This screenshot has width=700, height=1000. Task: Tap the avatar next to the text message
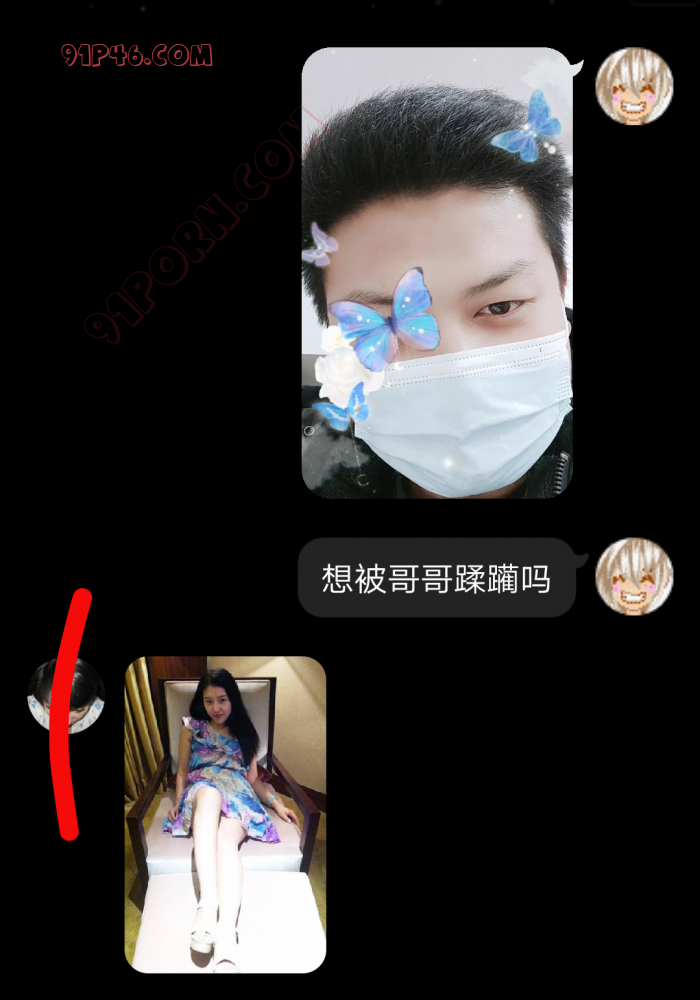pos(634,576)
